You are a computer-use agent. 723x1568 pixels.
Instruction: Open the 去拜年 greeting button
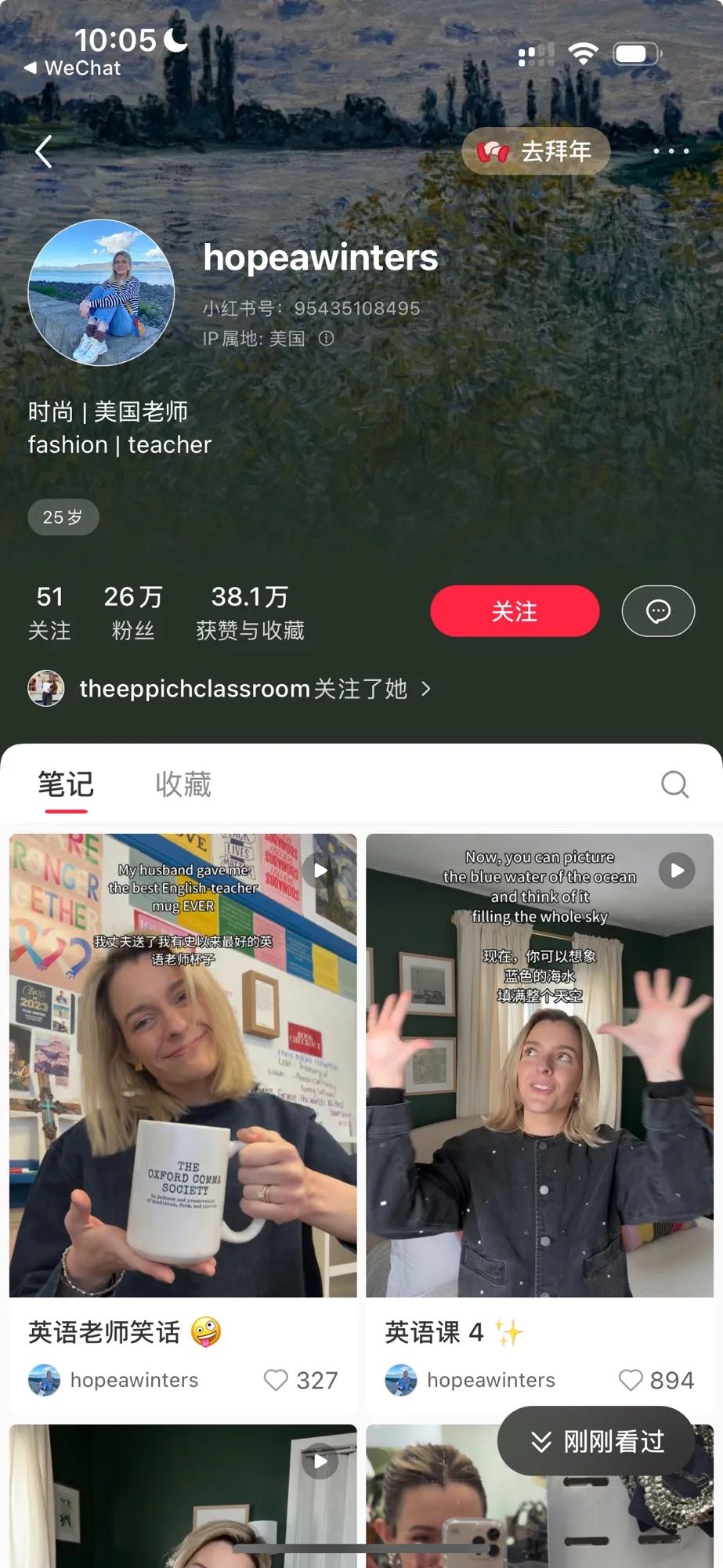(536, 150)
